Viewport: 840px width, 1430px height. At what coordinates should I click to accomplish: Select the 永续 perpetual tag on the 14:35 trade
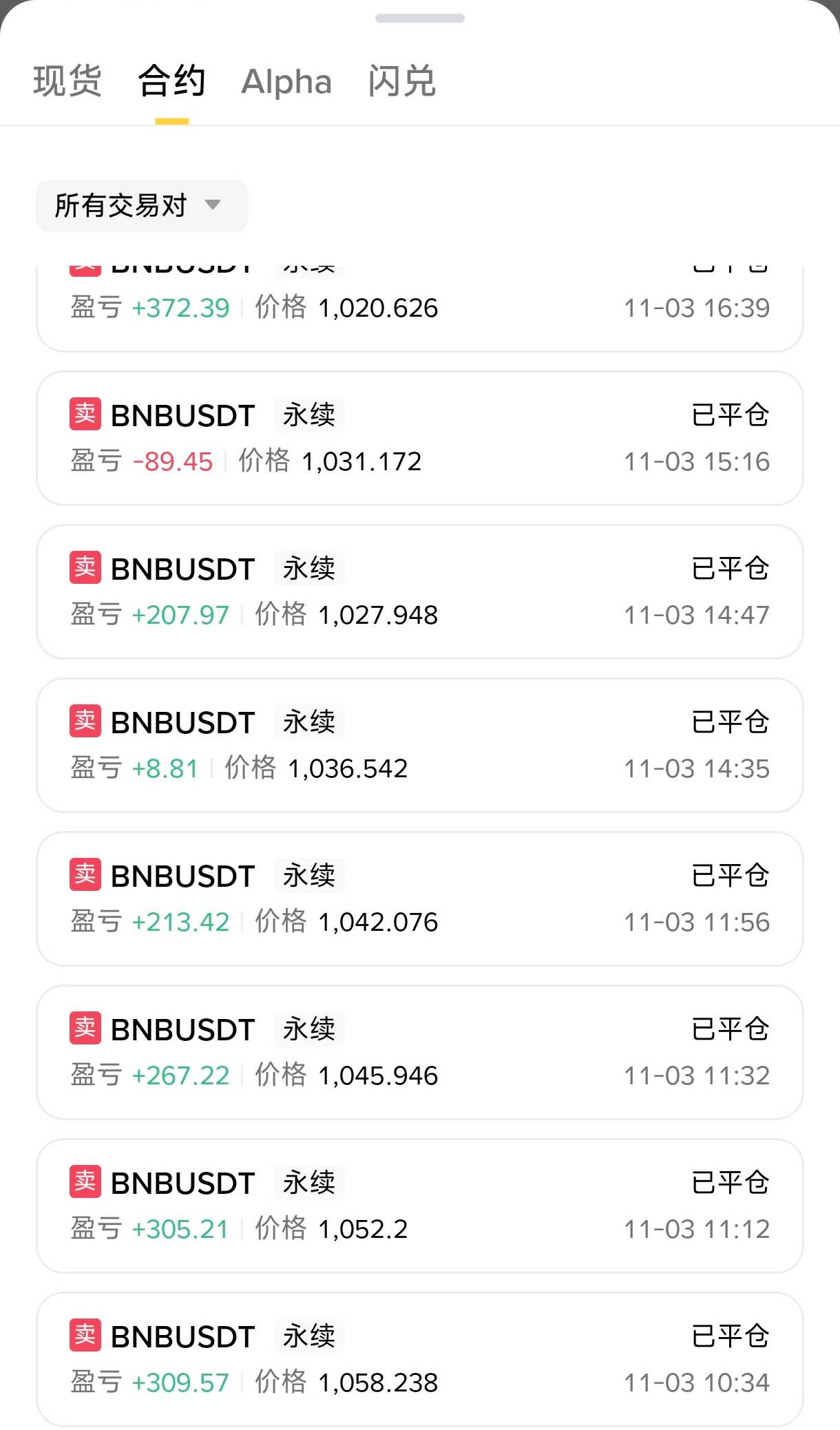click(x=308, y=722)
